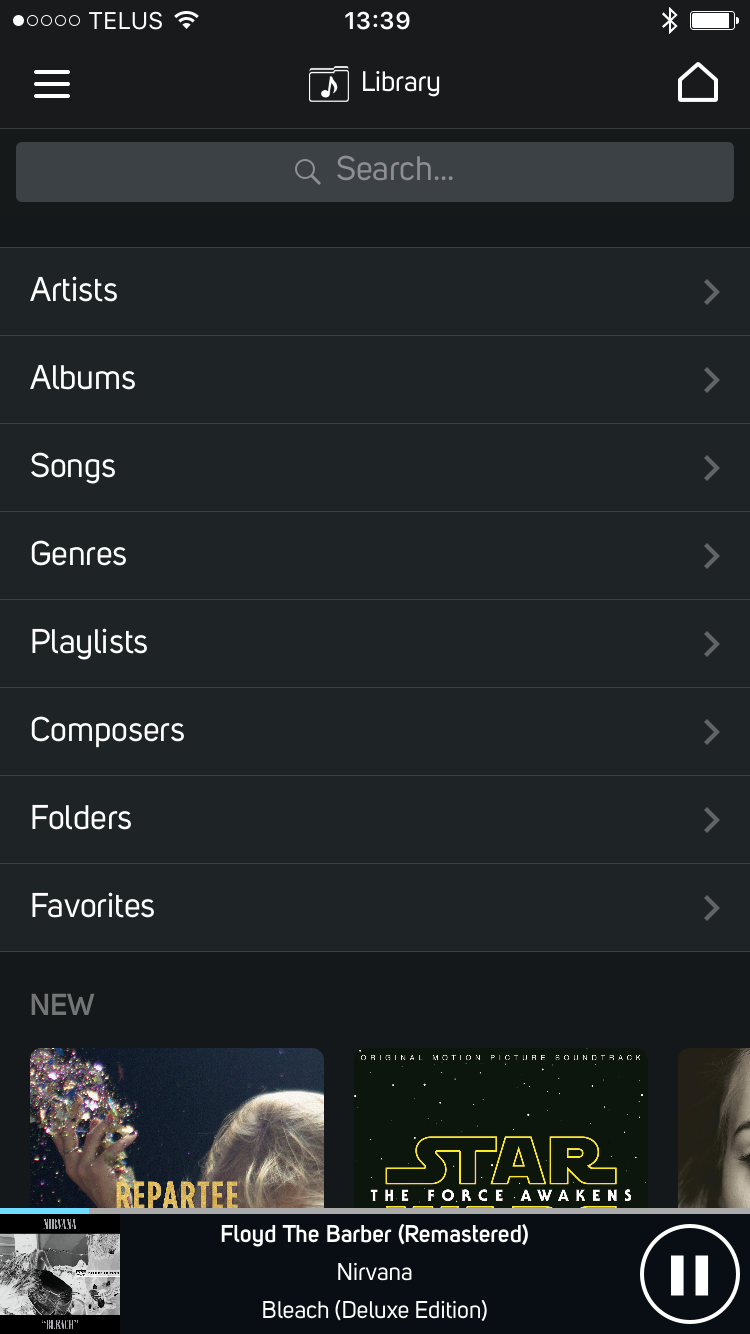The width and height of the screenshot is (750, 1334).
Task: Browse the Genres list
Action: tap(375, 555)
